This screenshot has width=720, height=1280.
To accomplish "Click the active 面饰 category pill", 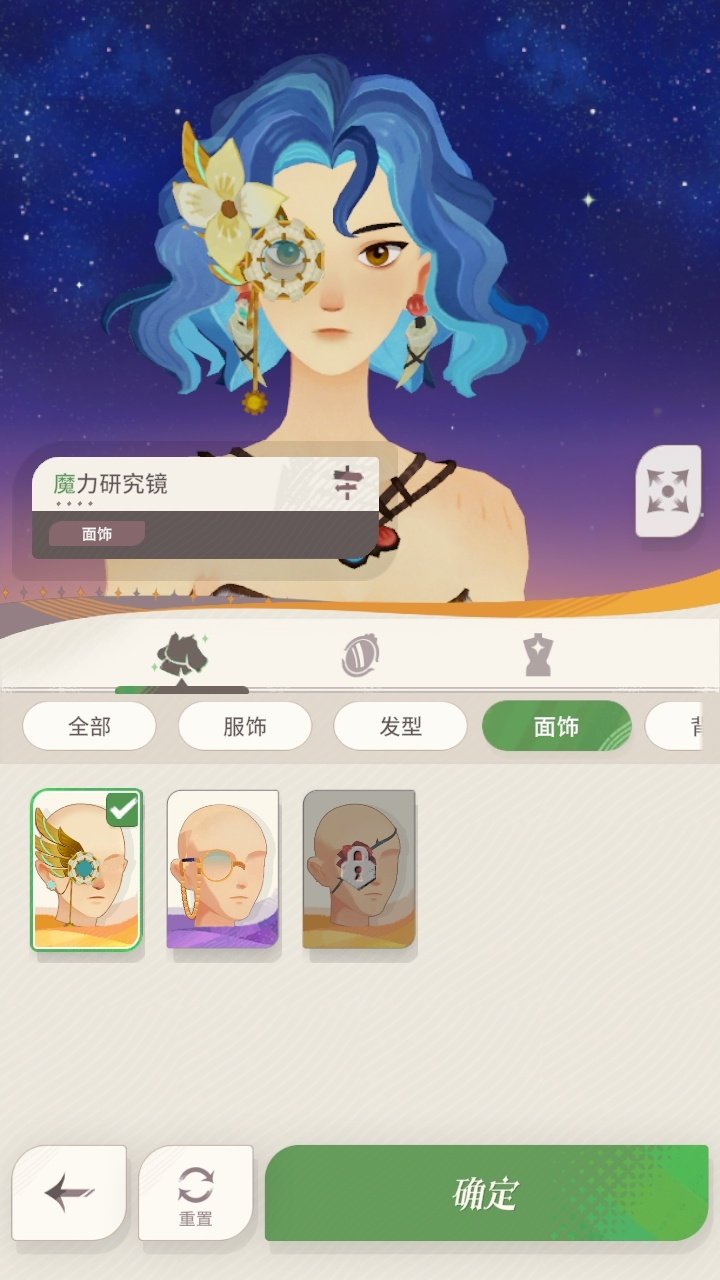I will (556, 726).
